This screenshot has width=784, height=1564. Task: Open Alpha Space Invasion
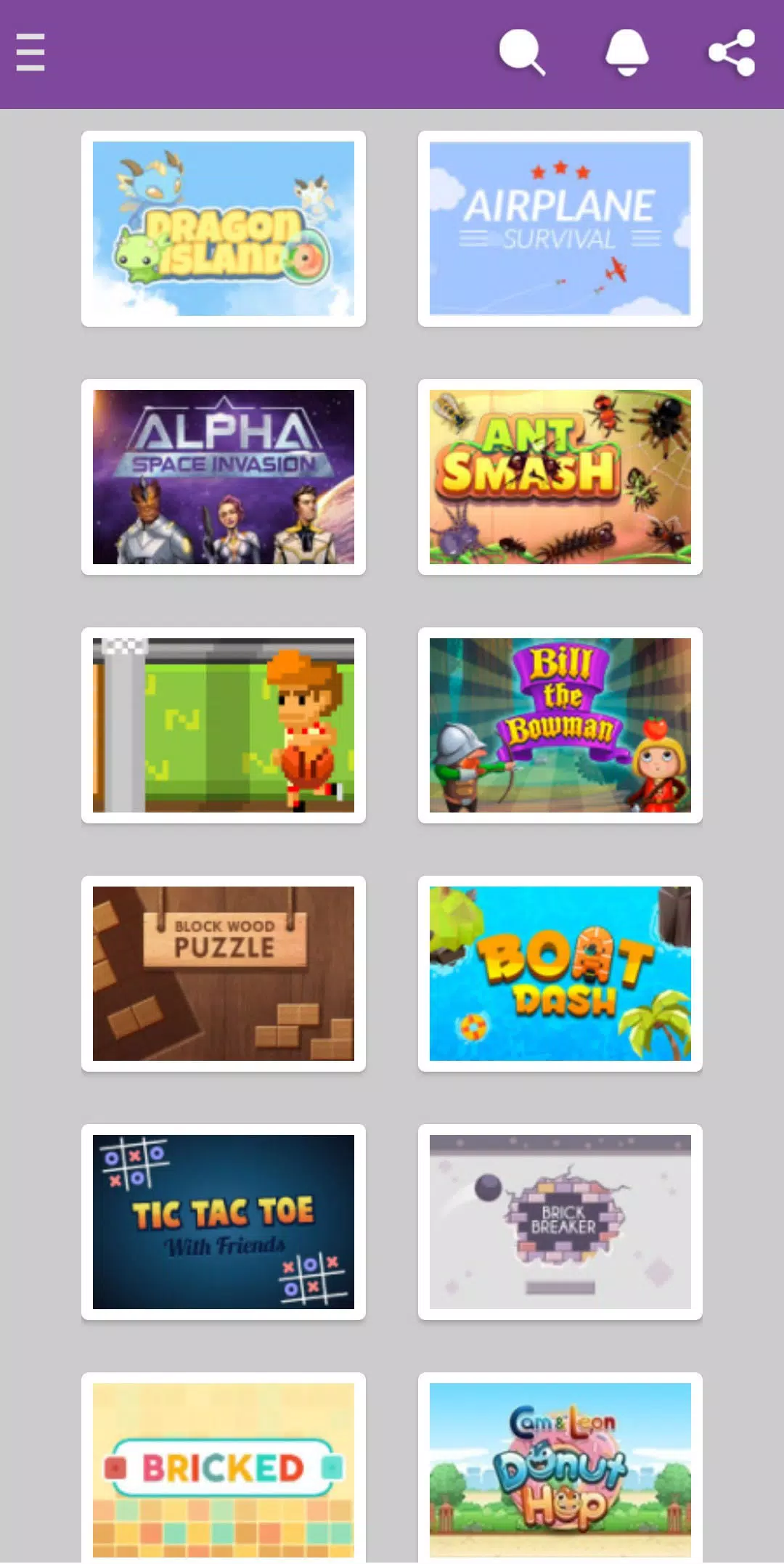point(224,477)
